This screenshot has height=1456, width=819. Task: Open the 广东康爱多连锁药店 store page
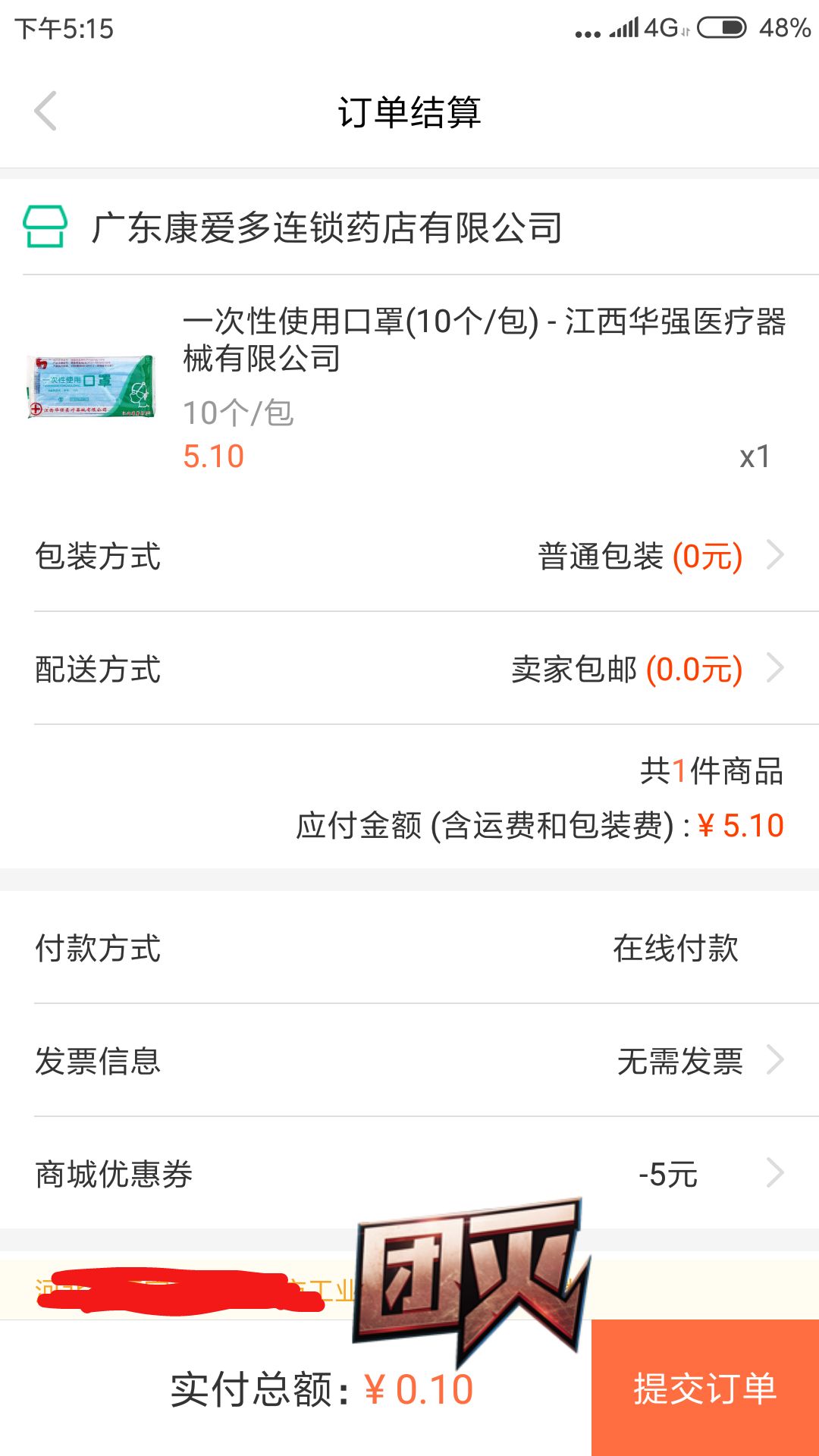409,227
